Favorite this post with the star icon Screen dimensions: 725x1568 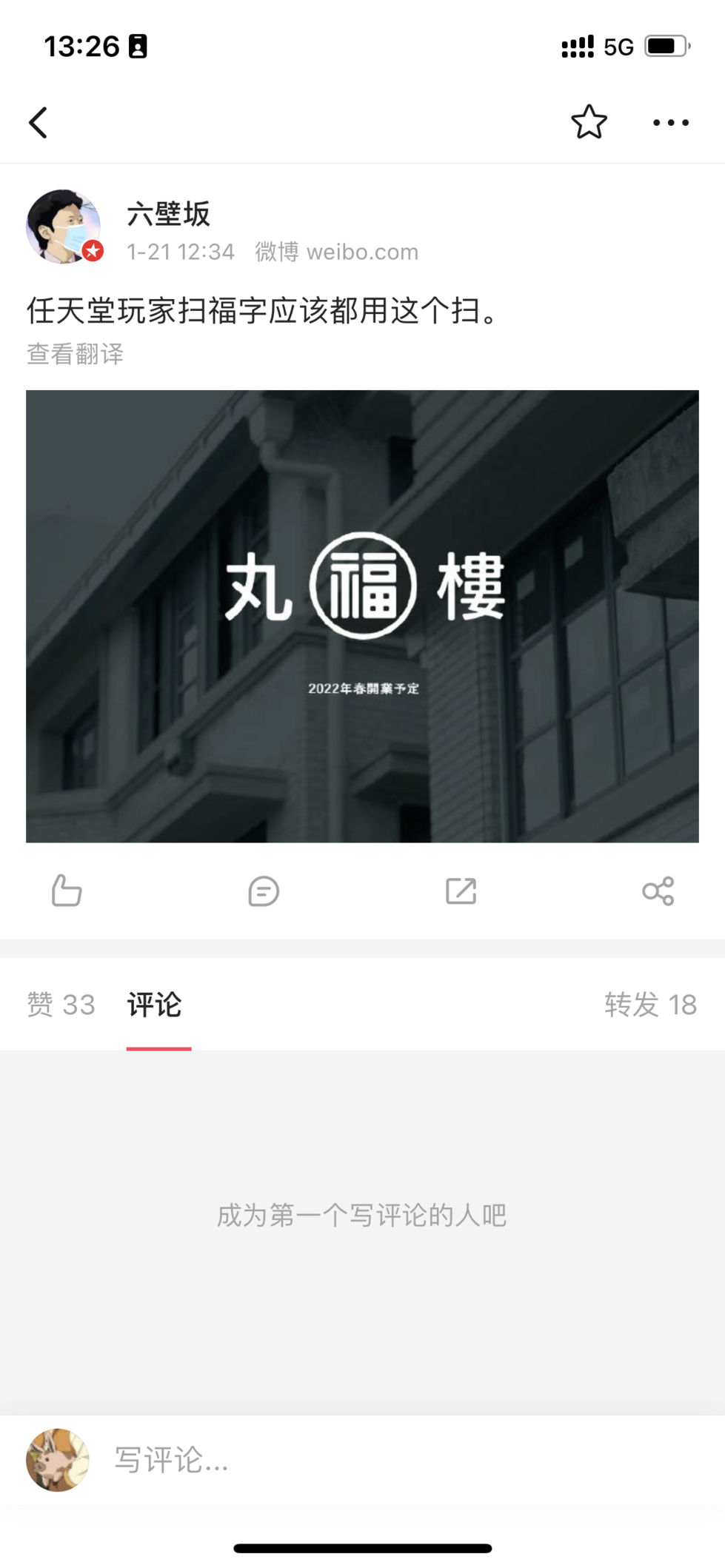(x=589, y=122)
